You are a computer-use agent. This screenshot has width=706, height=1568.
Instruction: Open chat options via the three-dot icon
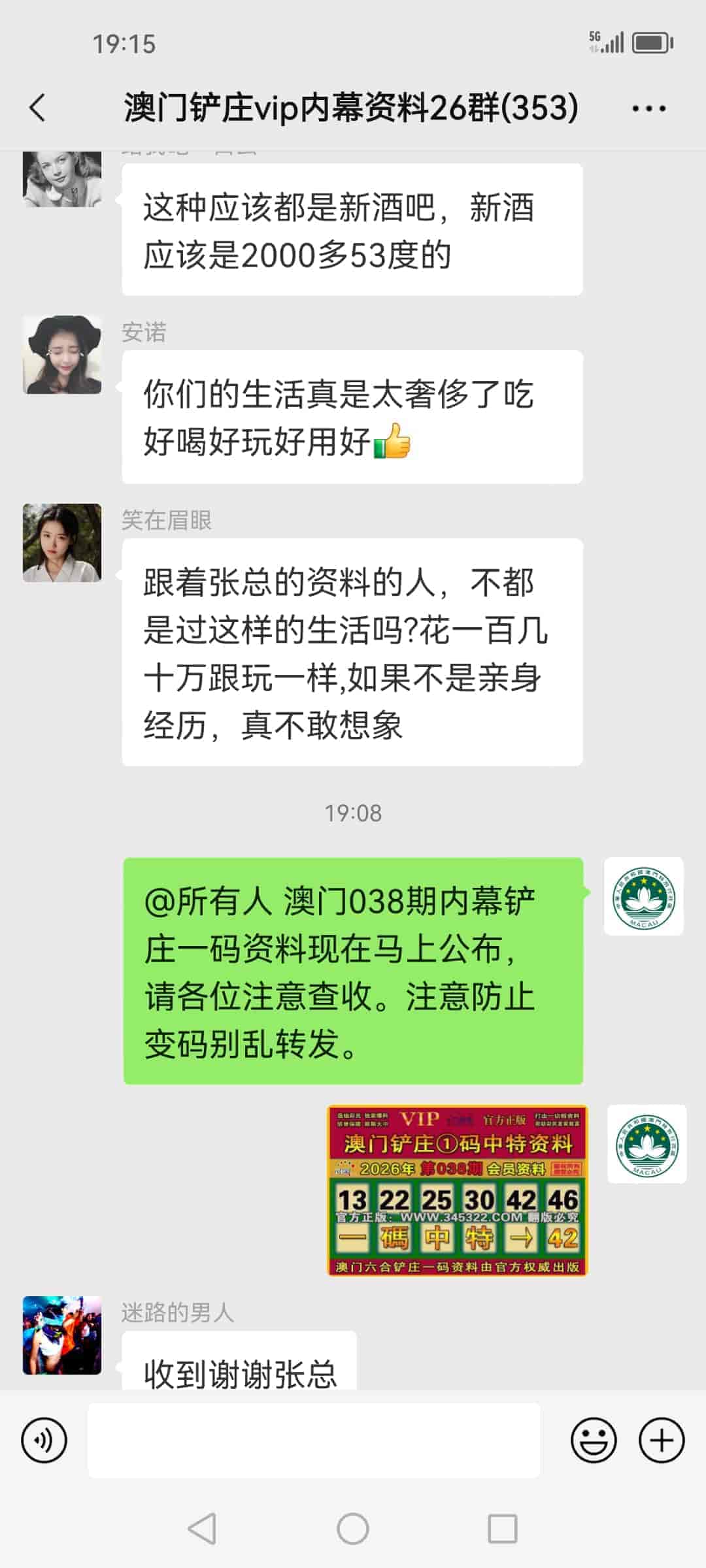pos(647,108)
